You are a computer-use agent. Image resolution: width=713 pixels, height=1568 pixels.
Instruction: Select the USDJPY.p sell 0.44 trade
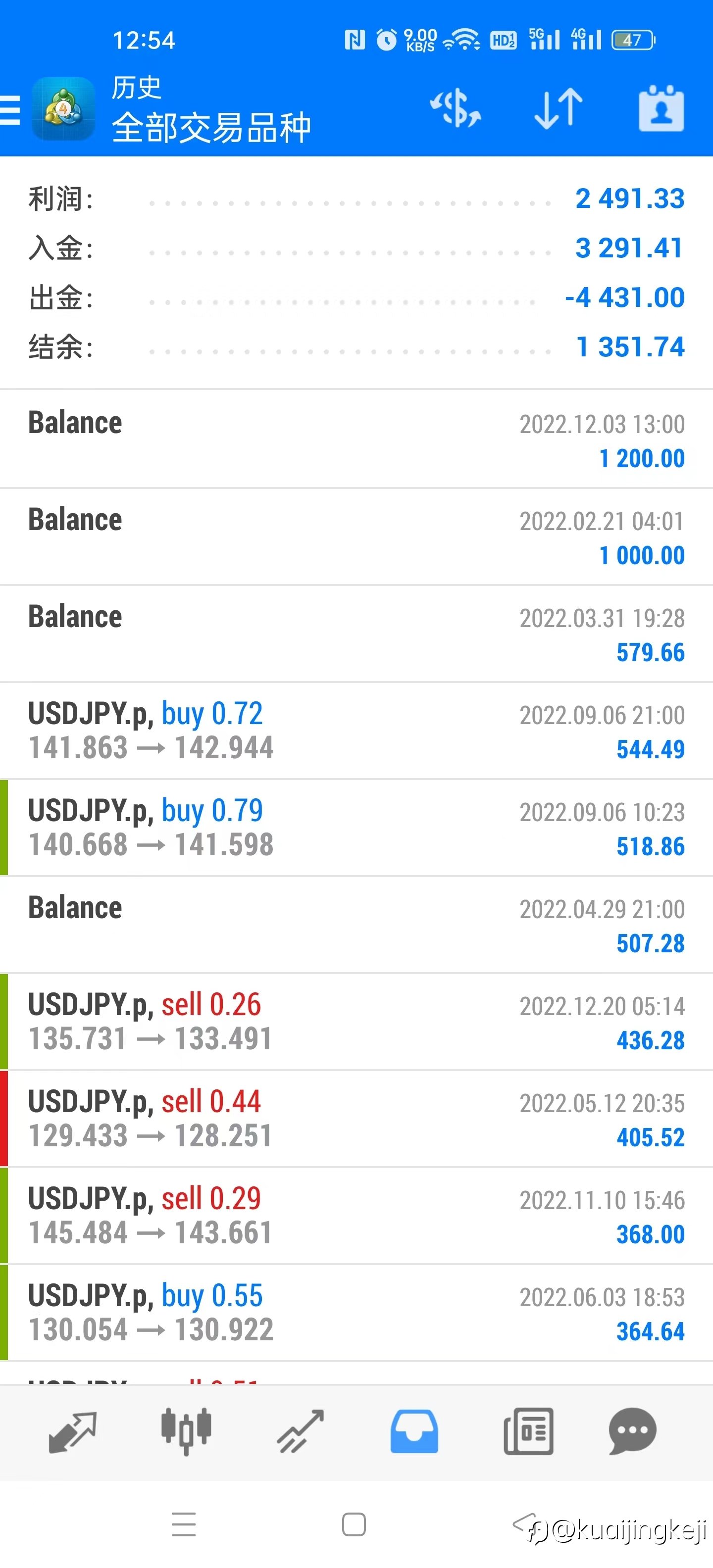(356, 1119)
